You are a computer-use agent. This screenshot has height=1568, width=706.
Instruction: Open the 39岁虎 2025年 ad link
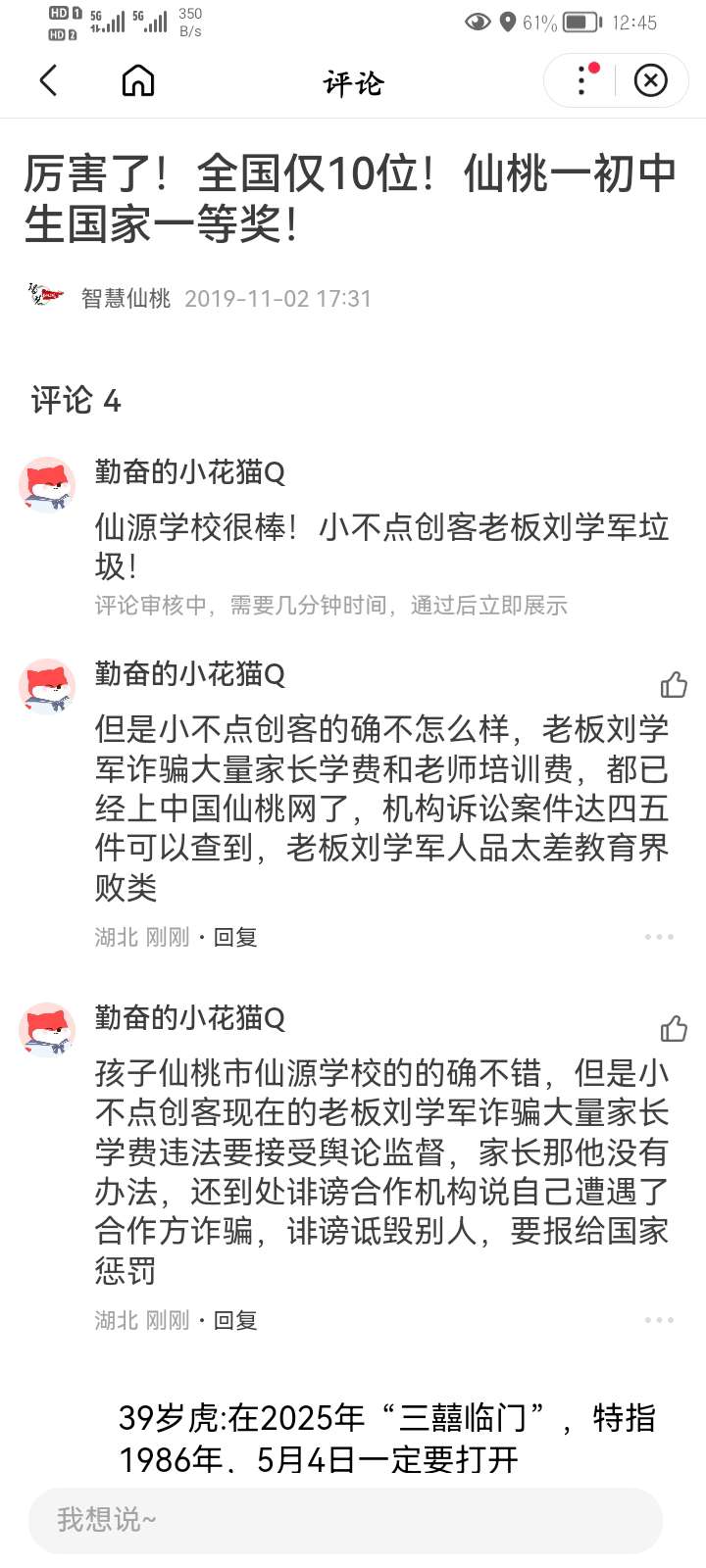[x=386, y=1438]
